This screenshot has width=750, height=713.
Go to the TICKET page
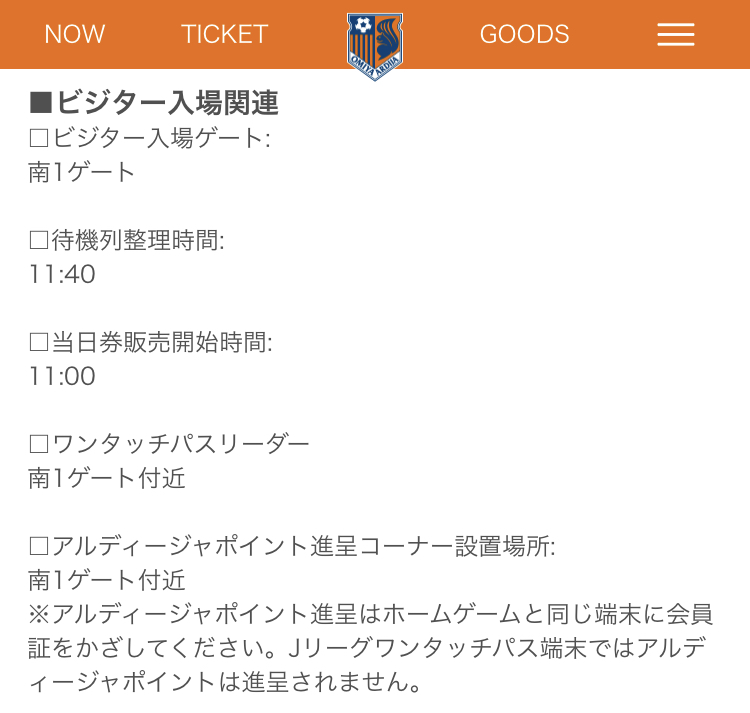tap(224, 34)
